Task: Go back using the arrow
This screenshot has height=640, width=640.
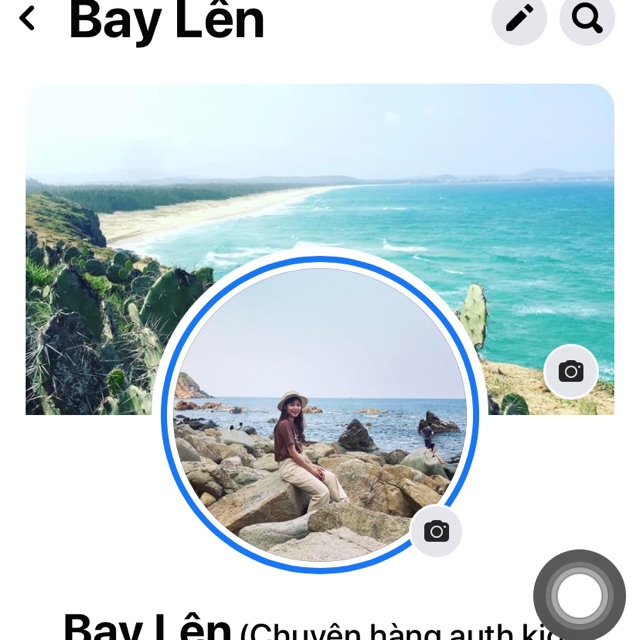Action: coord(28,18)
